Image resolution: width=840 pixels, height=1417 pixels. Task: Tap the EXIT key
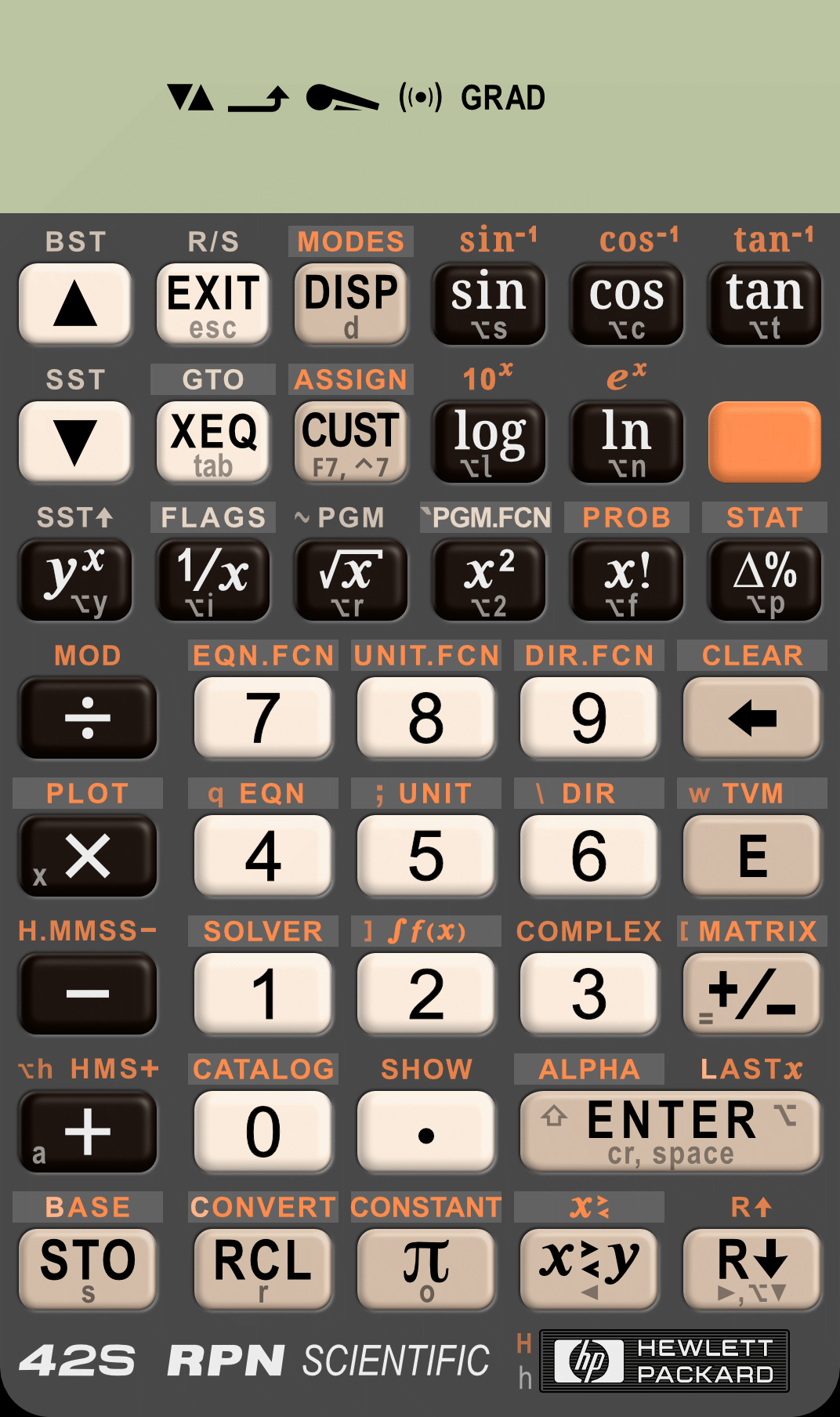coord(213,304)
